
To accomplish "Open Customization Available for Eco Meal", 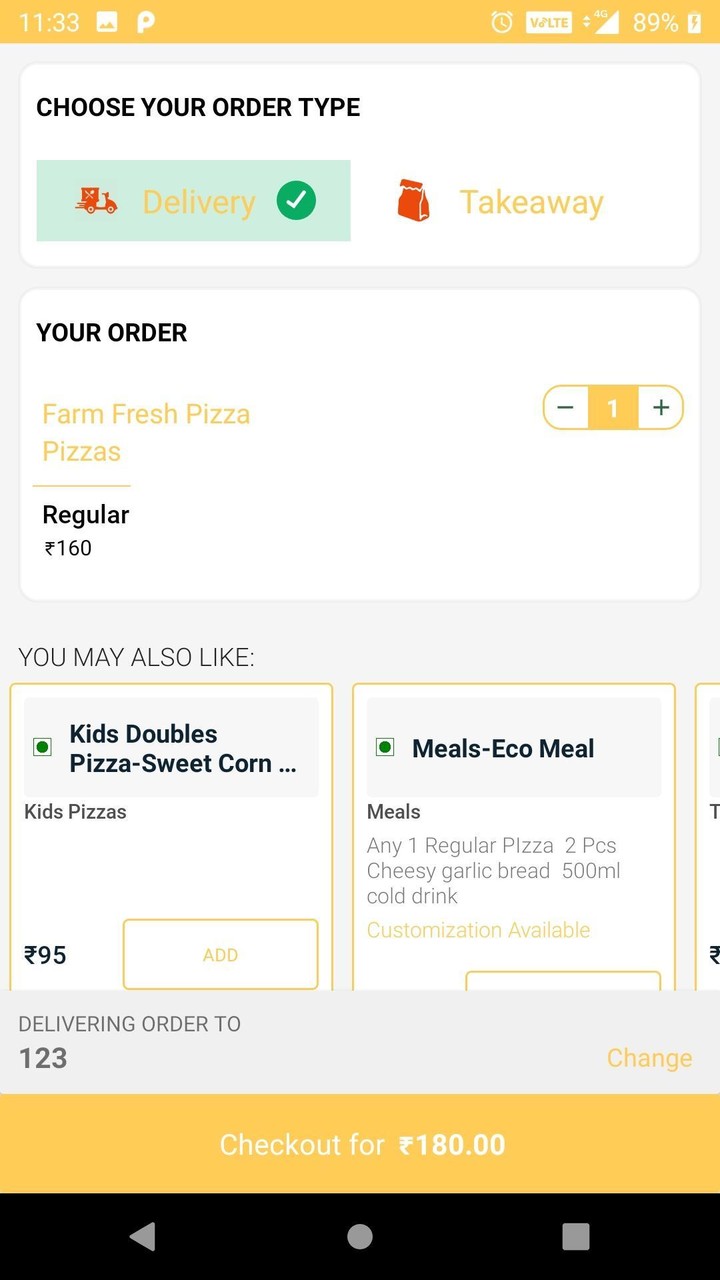I will click(478, 930).
